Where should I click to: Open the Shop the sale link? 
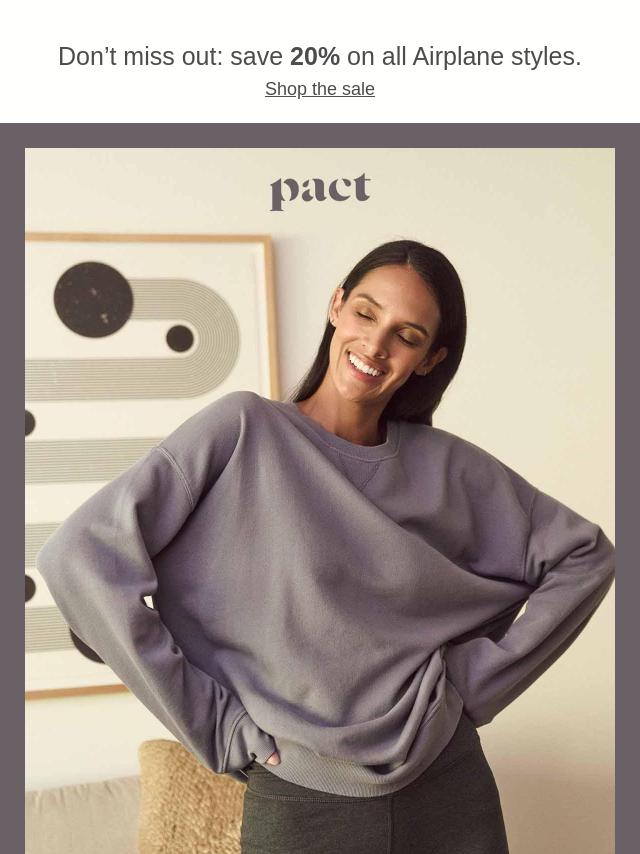point(320,89)
